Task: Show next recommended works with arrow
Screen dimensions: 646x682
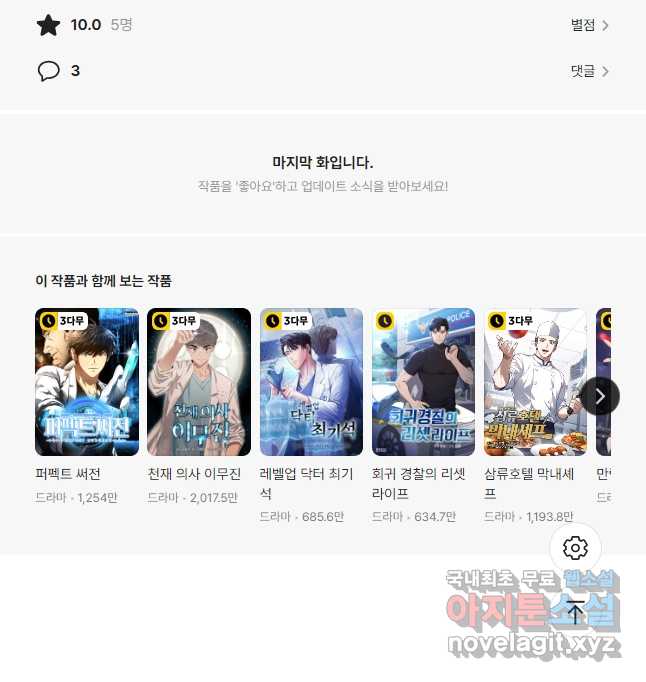Action: (x=600, y=396)
